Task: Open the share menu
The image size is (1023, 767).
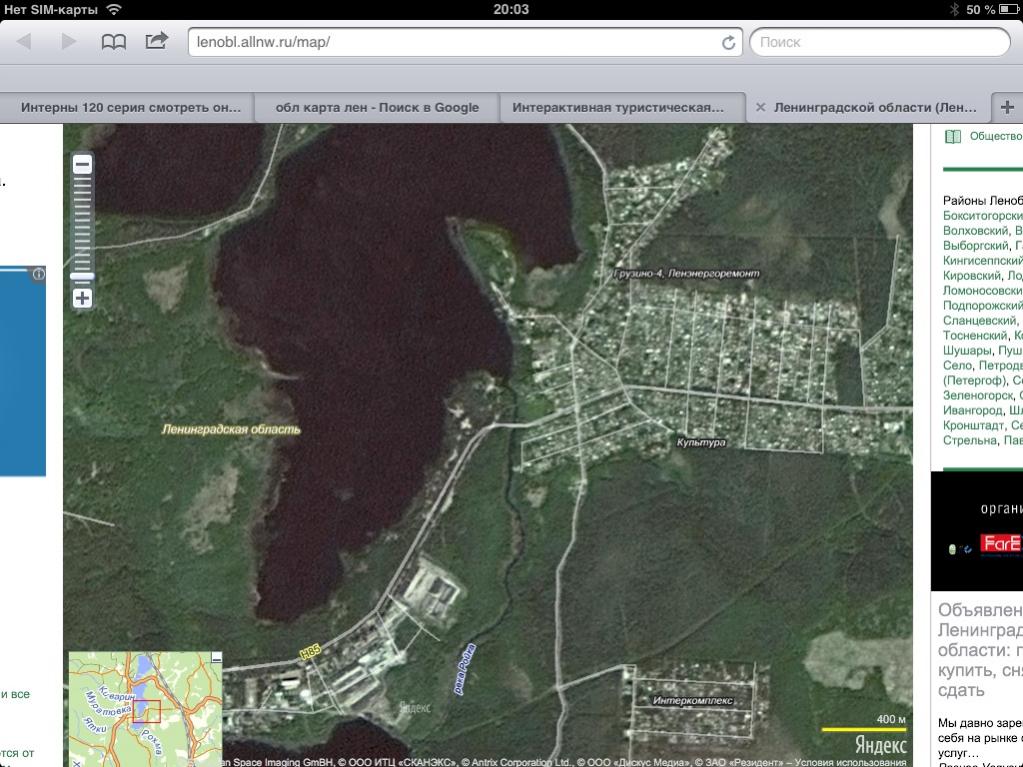Action: [x=157, y=41]
